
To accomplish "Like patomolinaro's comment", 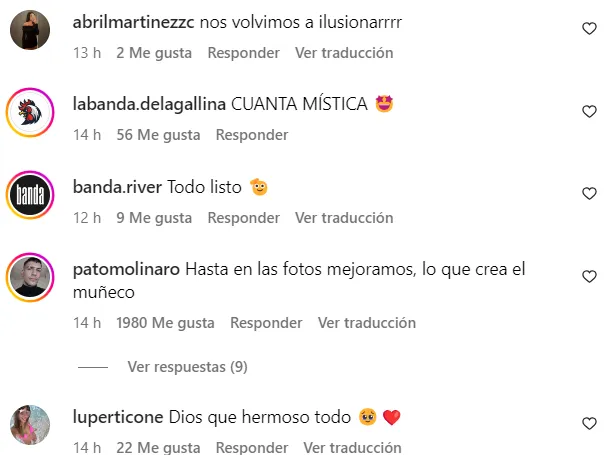I will (x=589, y=275).
